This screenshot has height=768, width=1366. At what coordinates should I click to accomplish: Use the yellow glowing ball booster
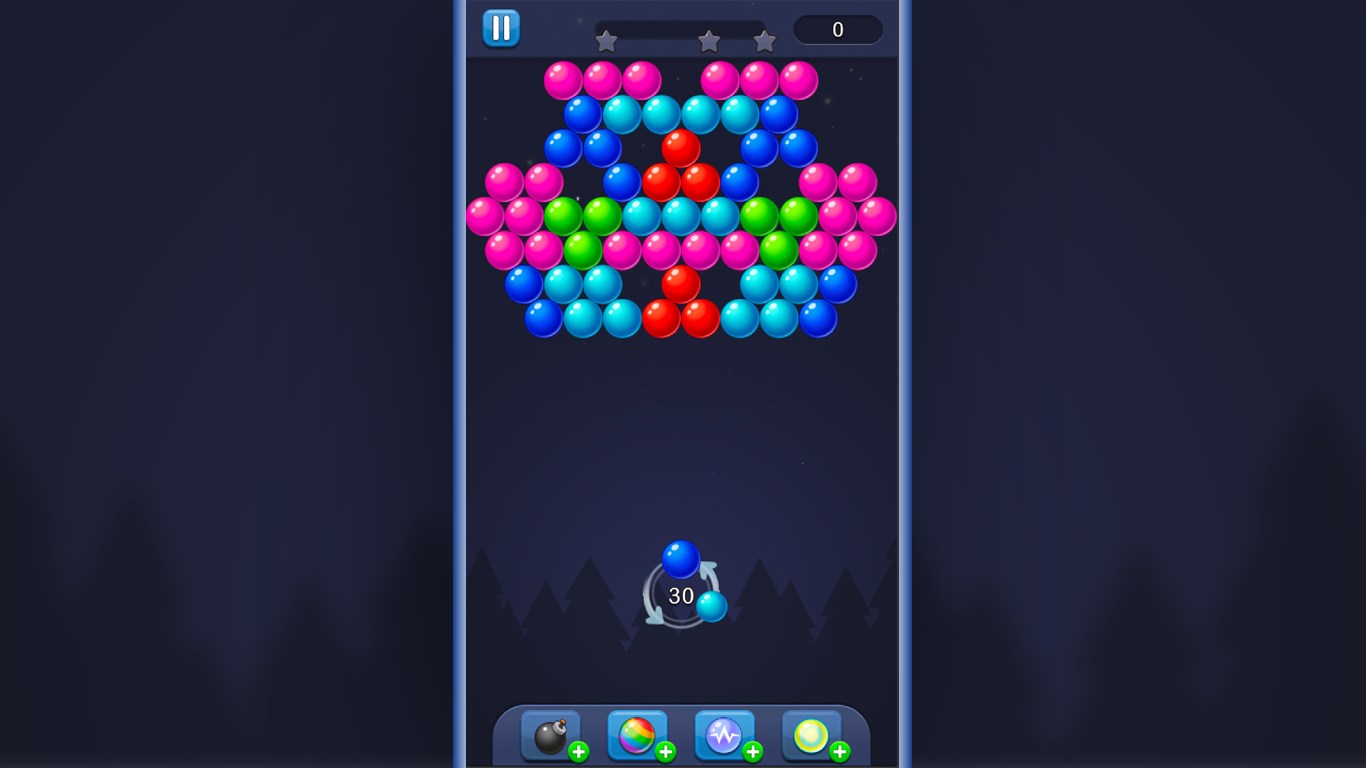point(811,737)
